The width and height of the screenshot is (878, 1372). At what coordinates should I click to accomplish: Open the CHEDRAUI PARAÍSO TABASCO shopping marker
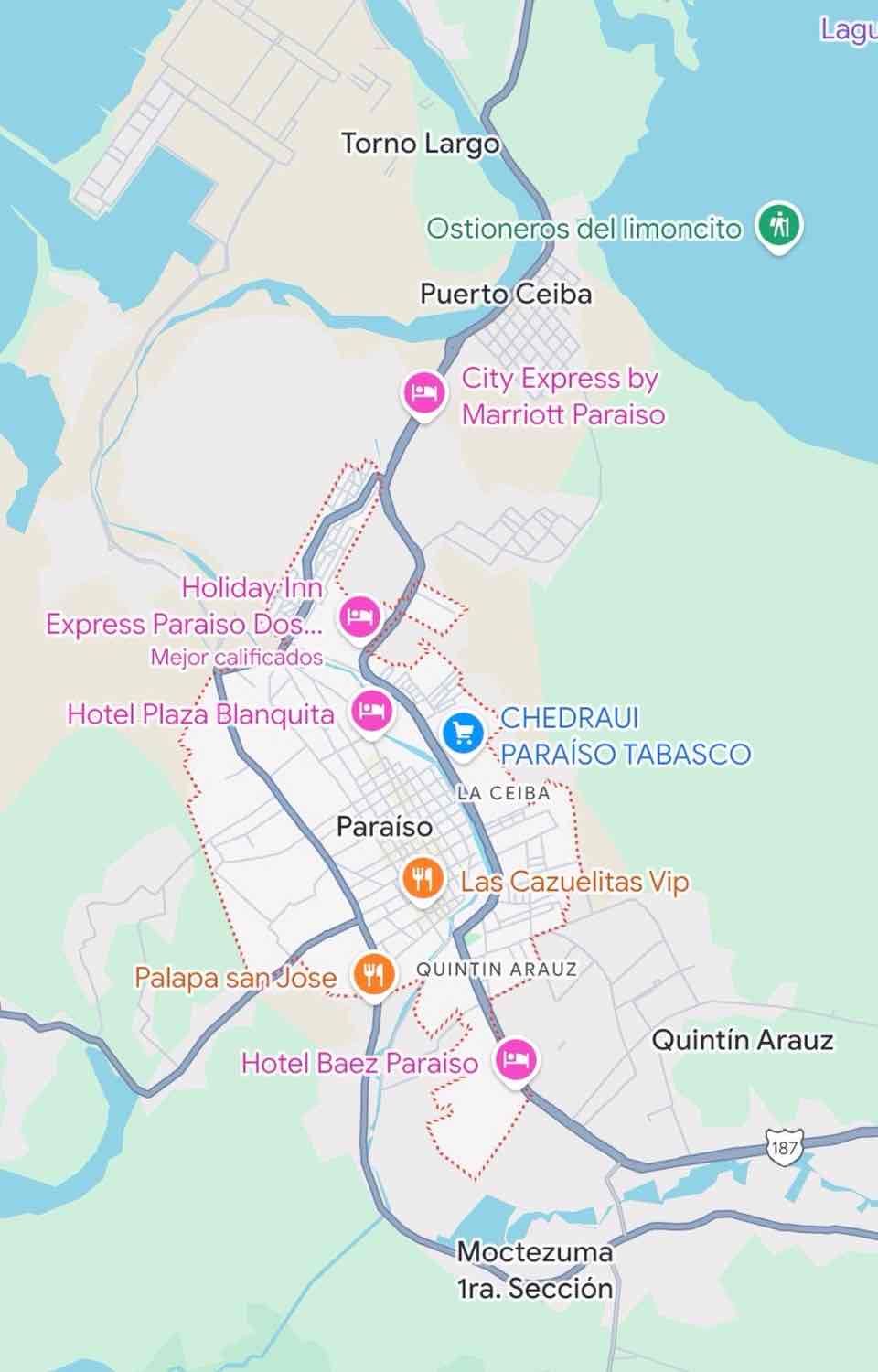pos(464,733)
